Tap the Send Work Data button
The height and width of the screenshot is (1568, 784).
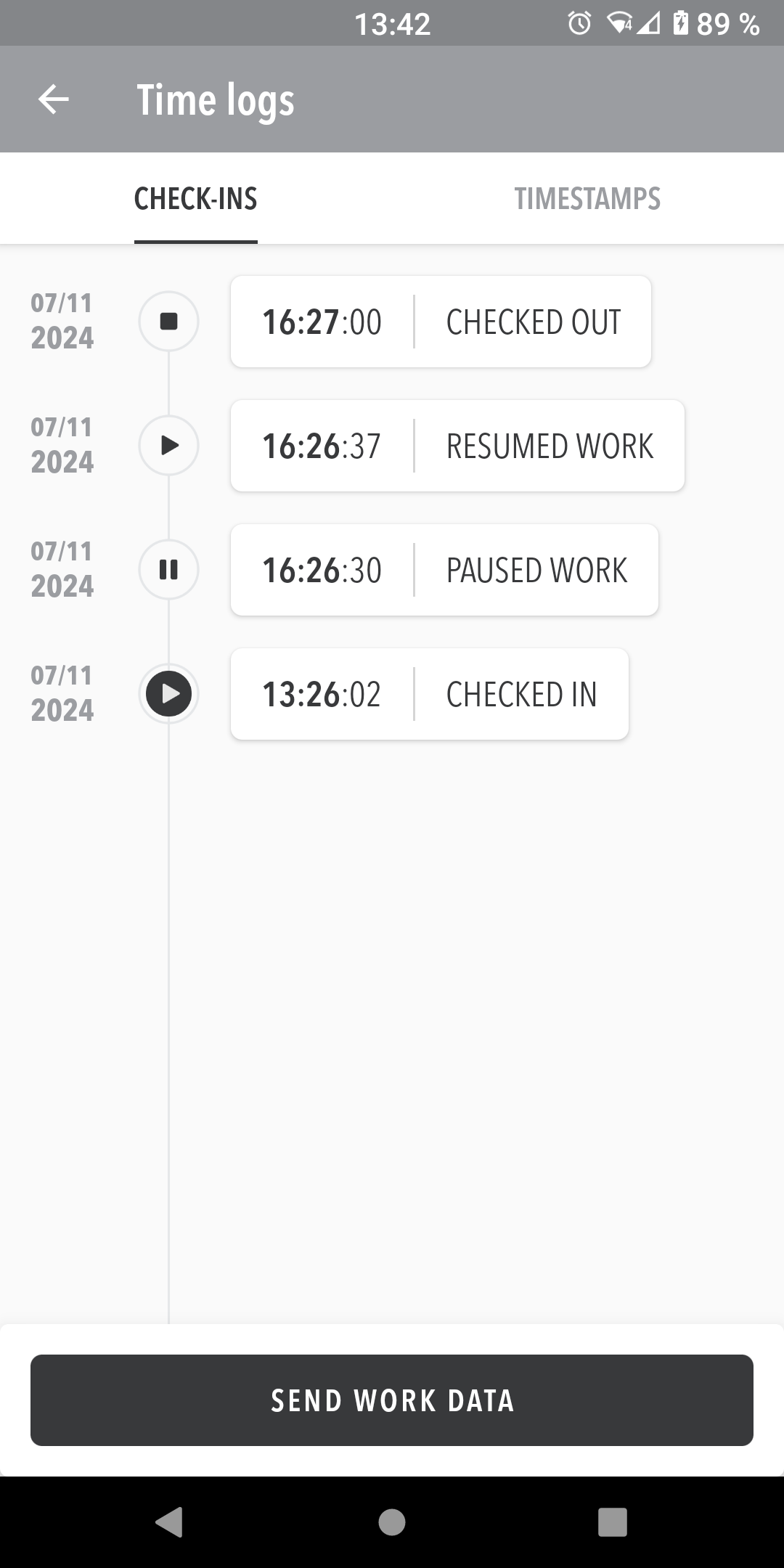click(x=392, y=1400)
